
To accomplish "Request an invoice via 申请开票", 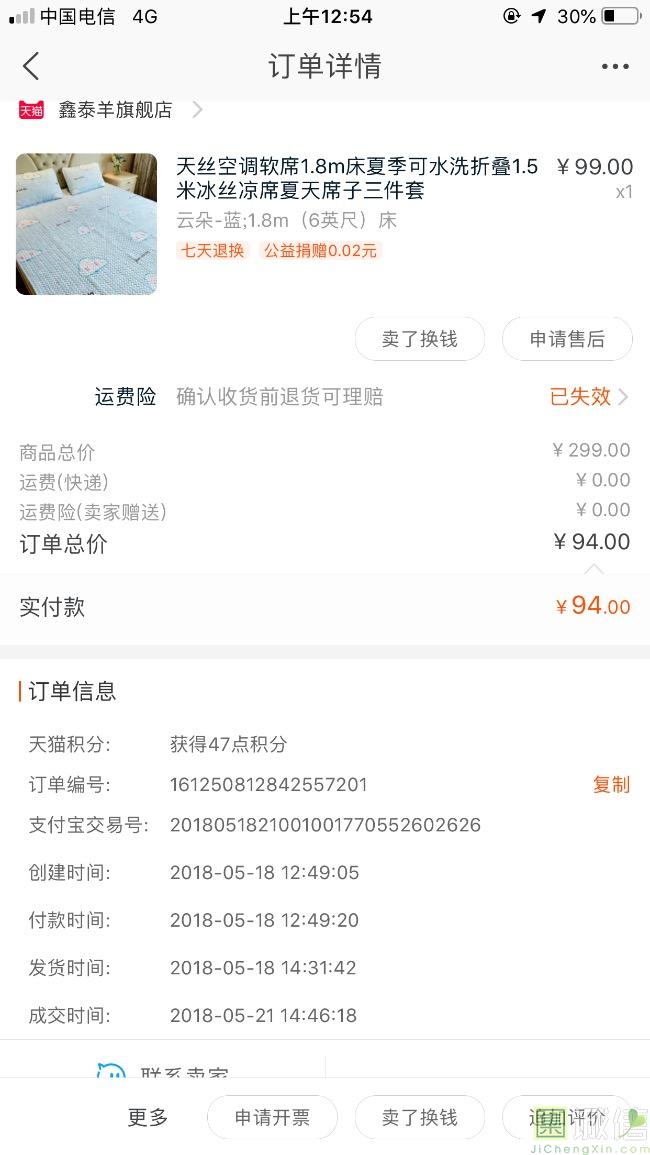I will (272, 1118).
